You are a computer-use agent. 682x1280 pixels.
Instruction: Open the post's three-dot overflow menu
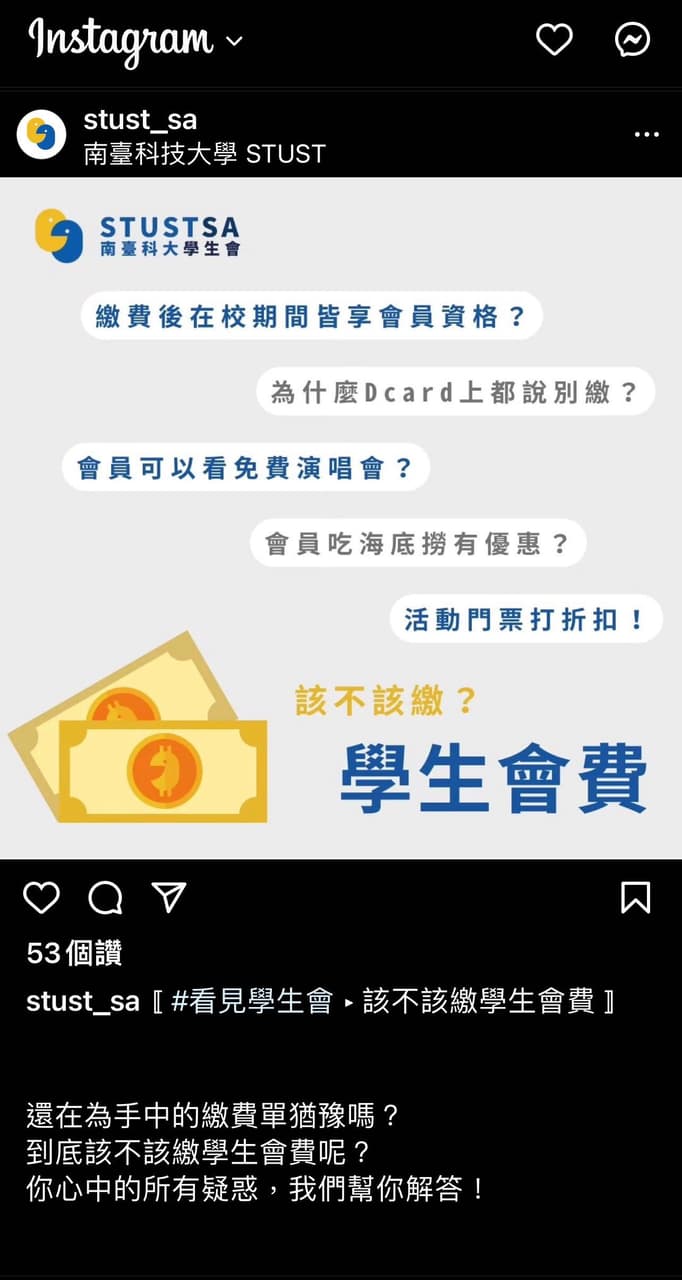pyautogui.click(x=647, y=135)
